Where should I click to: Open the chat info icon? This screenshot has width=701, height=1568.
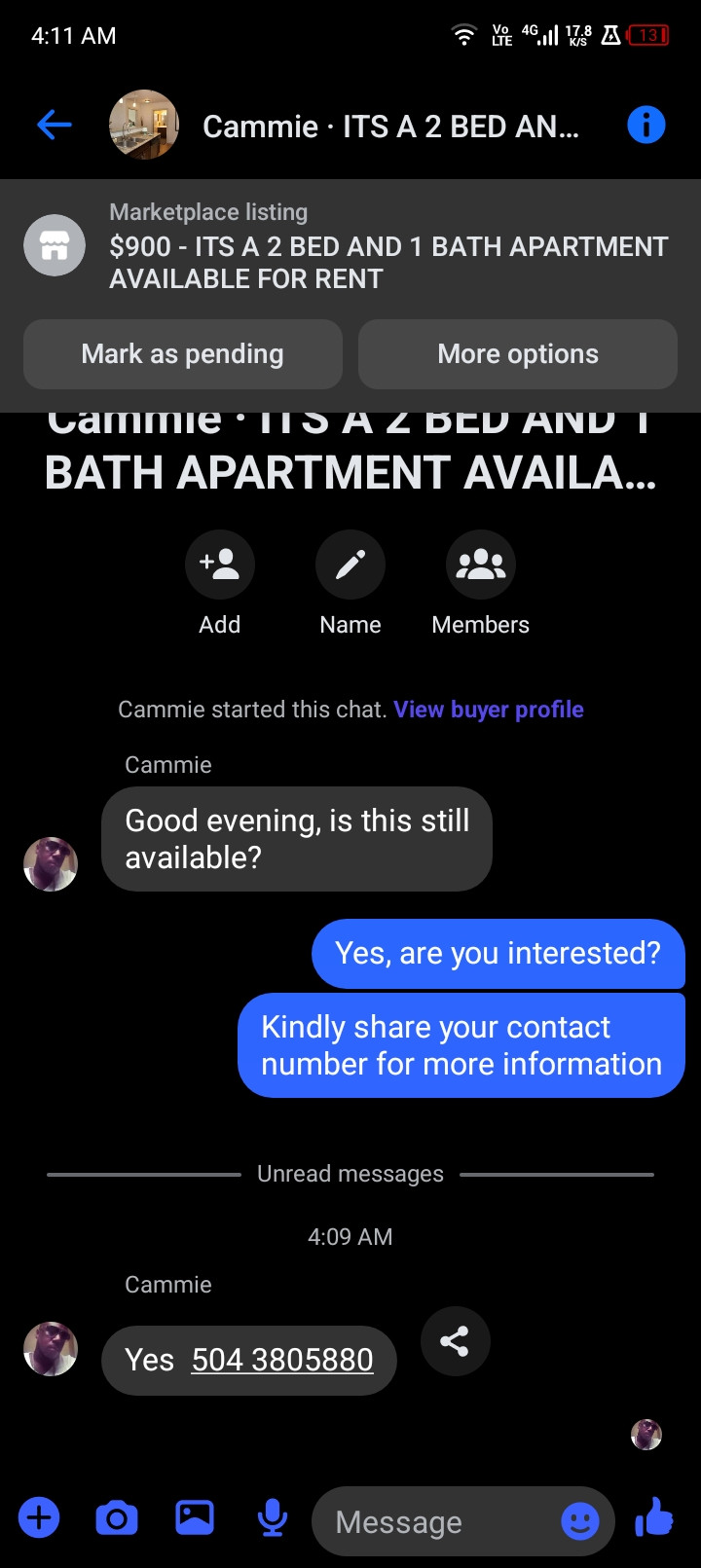(x=646, y=125)
